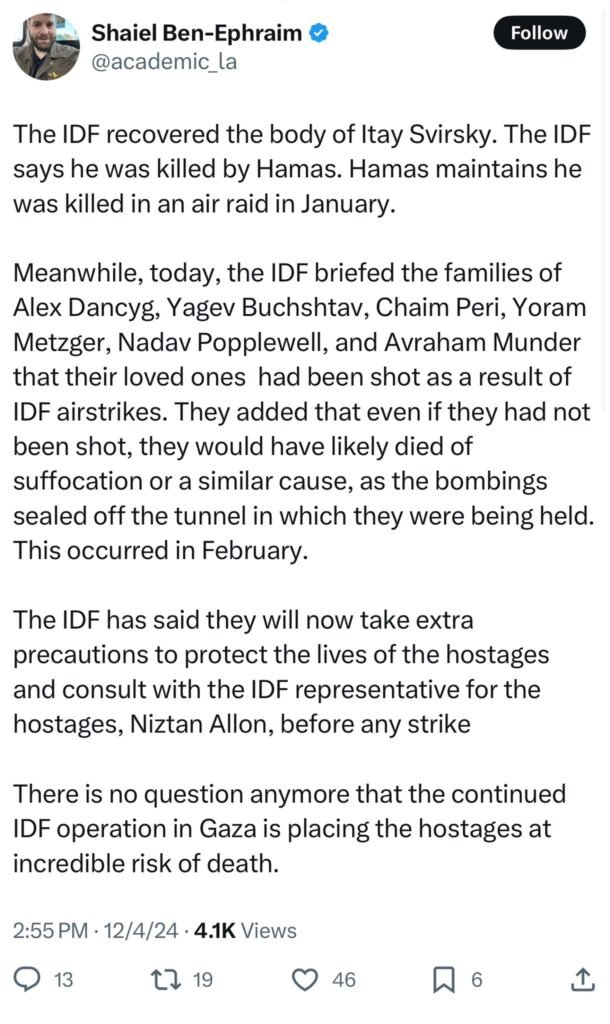Like this post
This screenshot has height=1024, width=610.
pyautogui.click(x=304, y=980)
